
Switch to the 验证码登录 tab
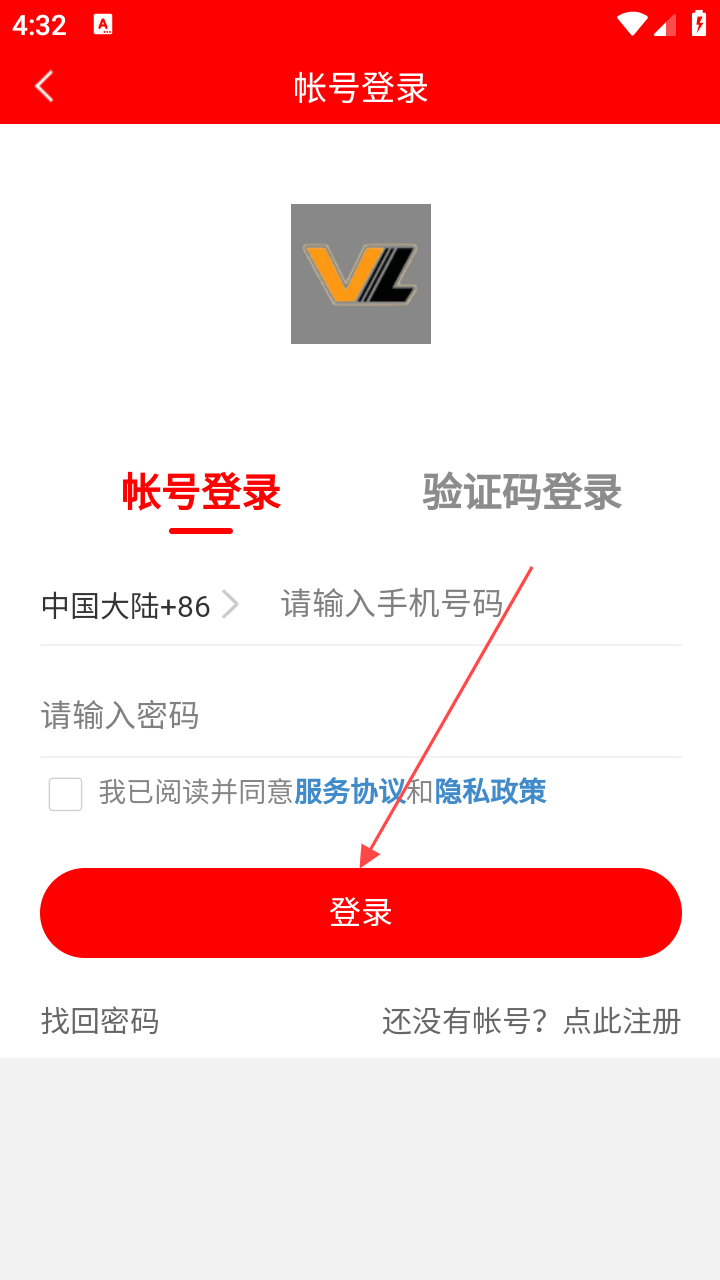(522, 492)
